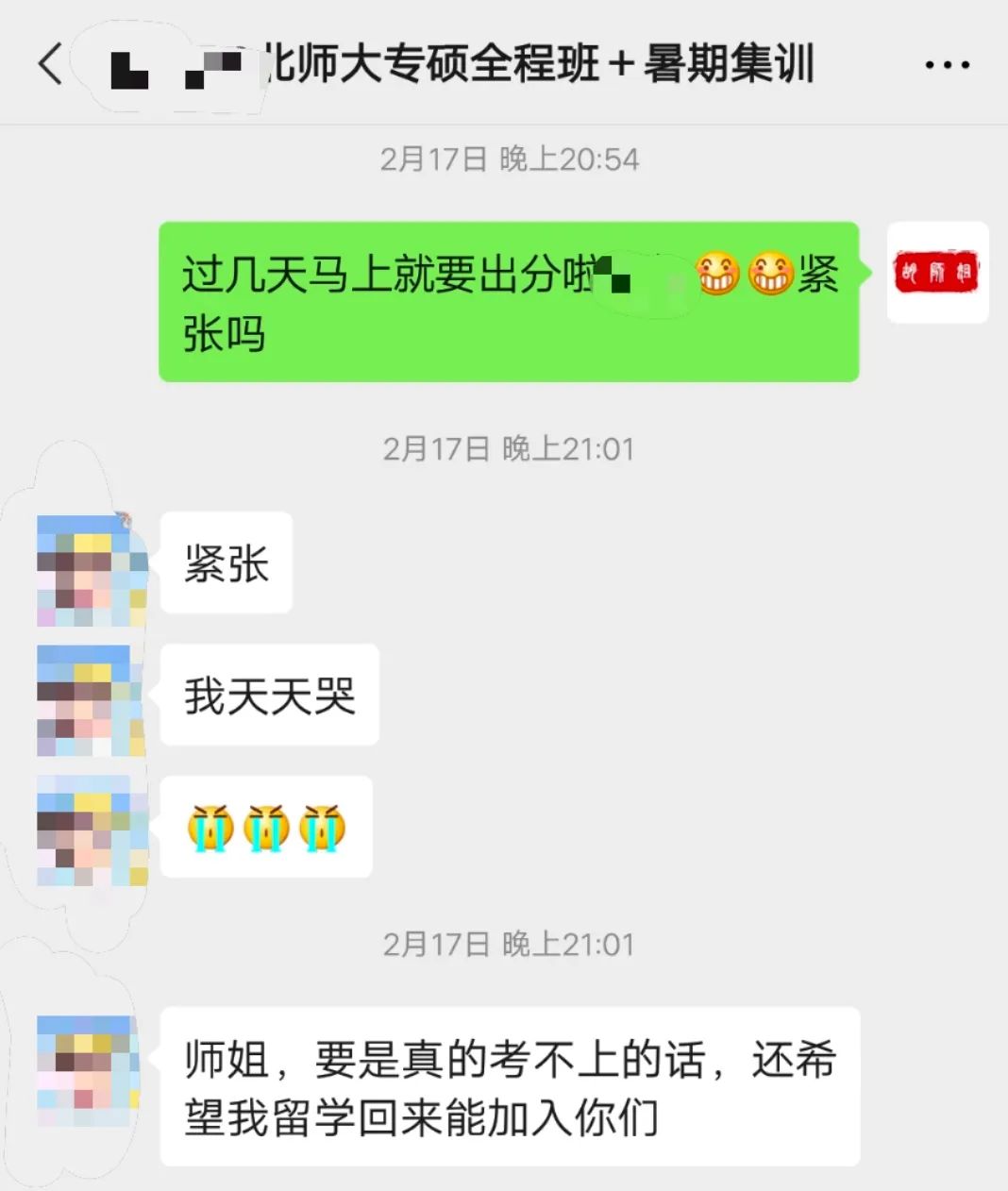Viewport: 1008px width, 1191px height.
Task: Select the 我天天哭 message bubble
Action: pos(271,696)
